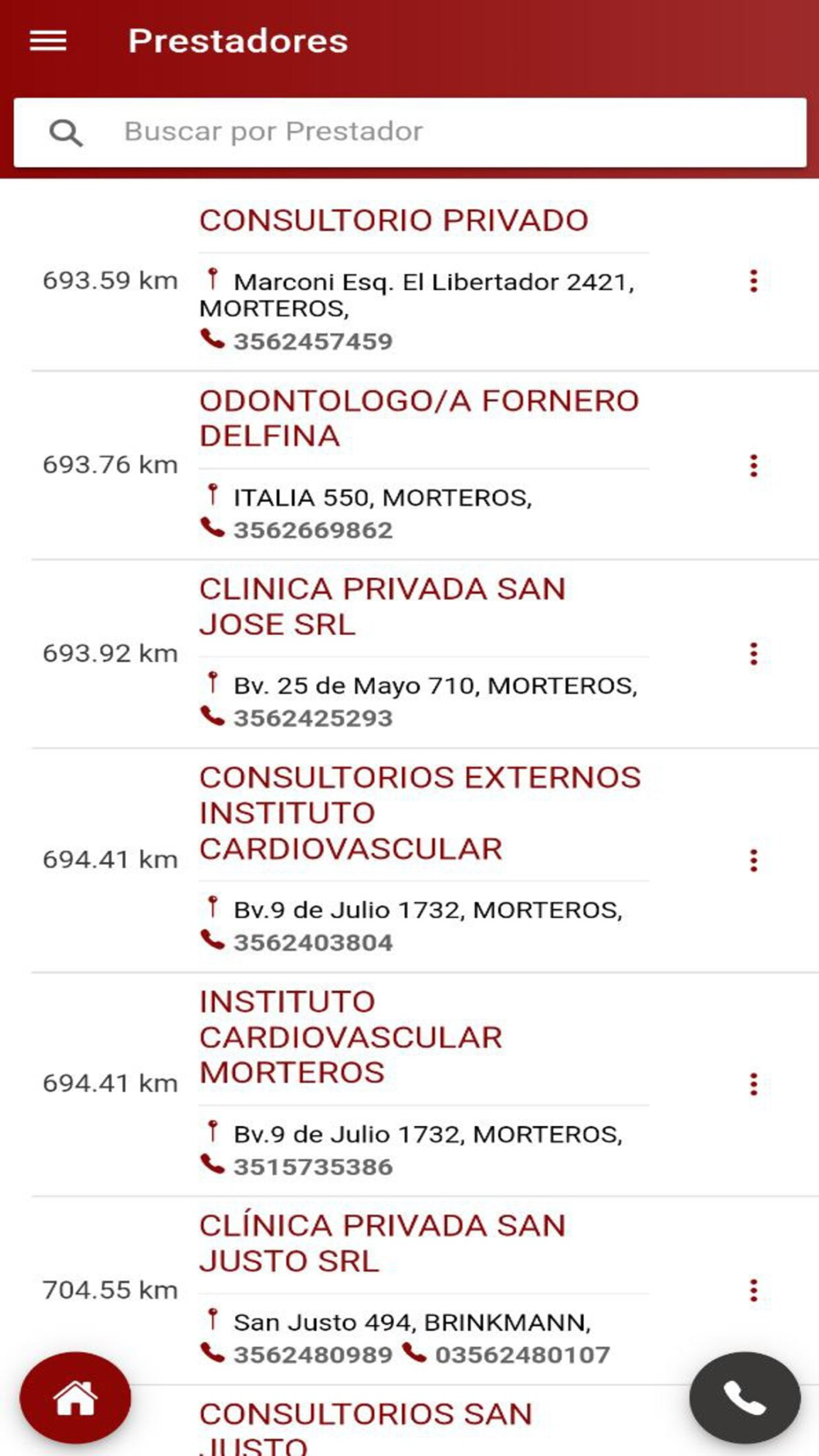This screenshot has height=1456, width=819.
Task: Dial Clinica San Jose number 3562425293
Action: coord(312,718)
